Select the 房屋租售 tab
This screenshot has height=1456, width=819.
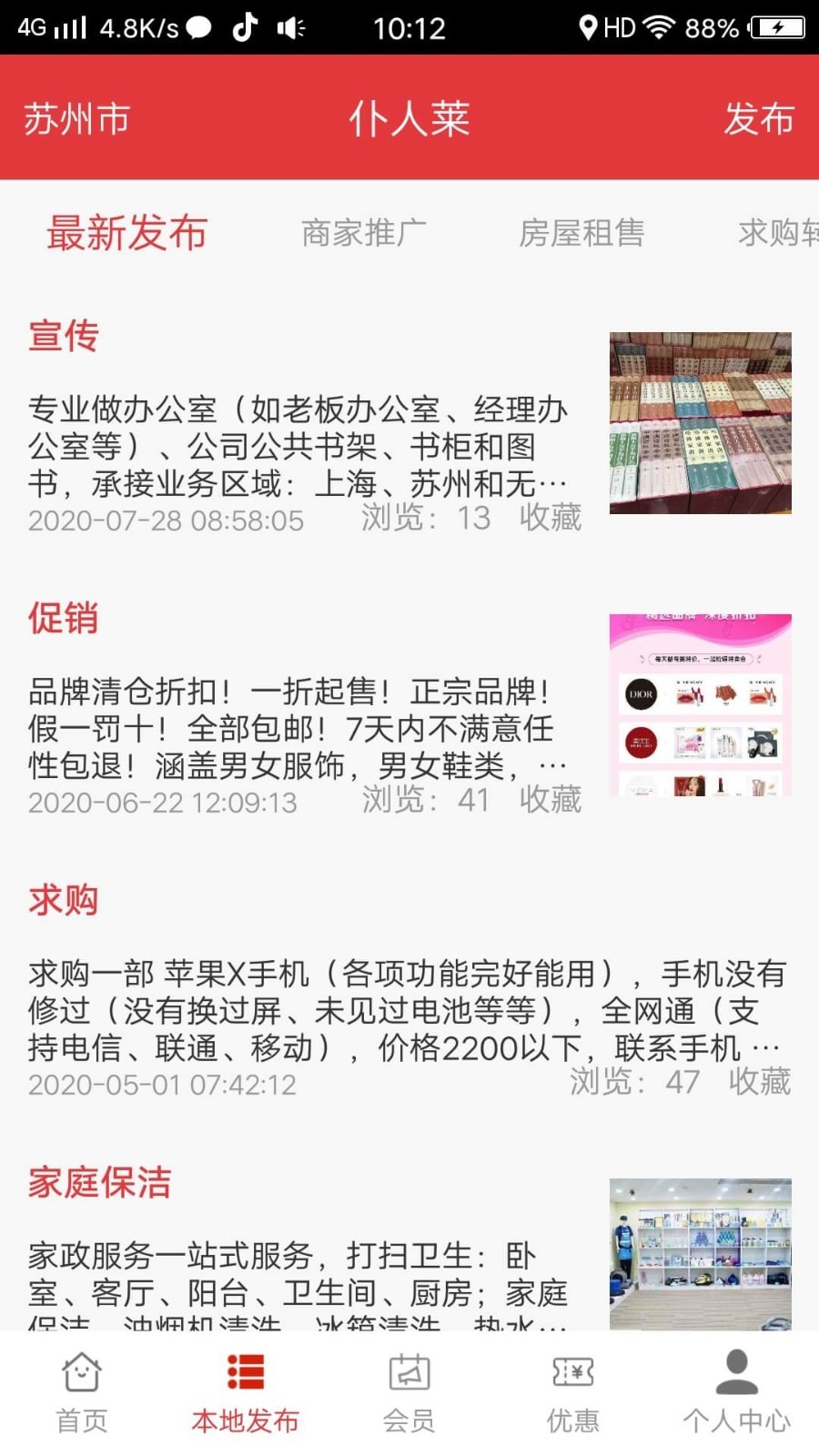pyautogui.click(x=581, y=233)
